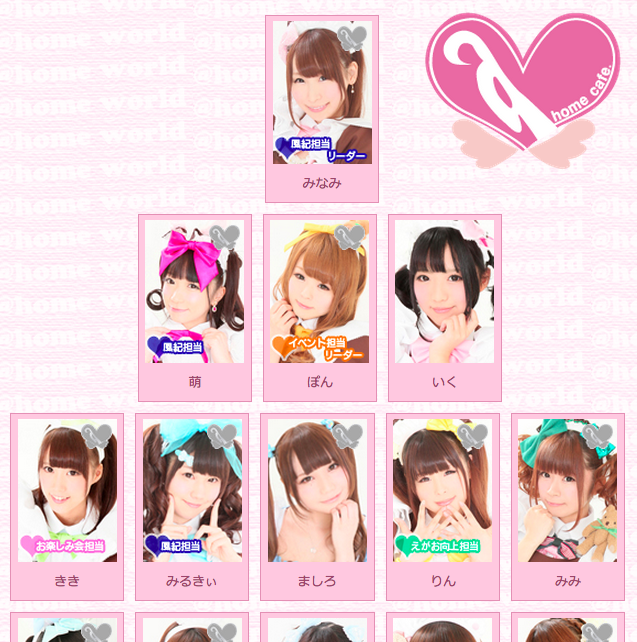637x642 pixels.
Task: Tap the gray heart on ぽん's card
Action: click(350, 237)
